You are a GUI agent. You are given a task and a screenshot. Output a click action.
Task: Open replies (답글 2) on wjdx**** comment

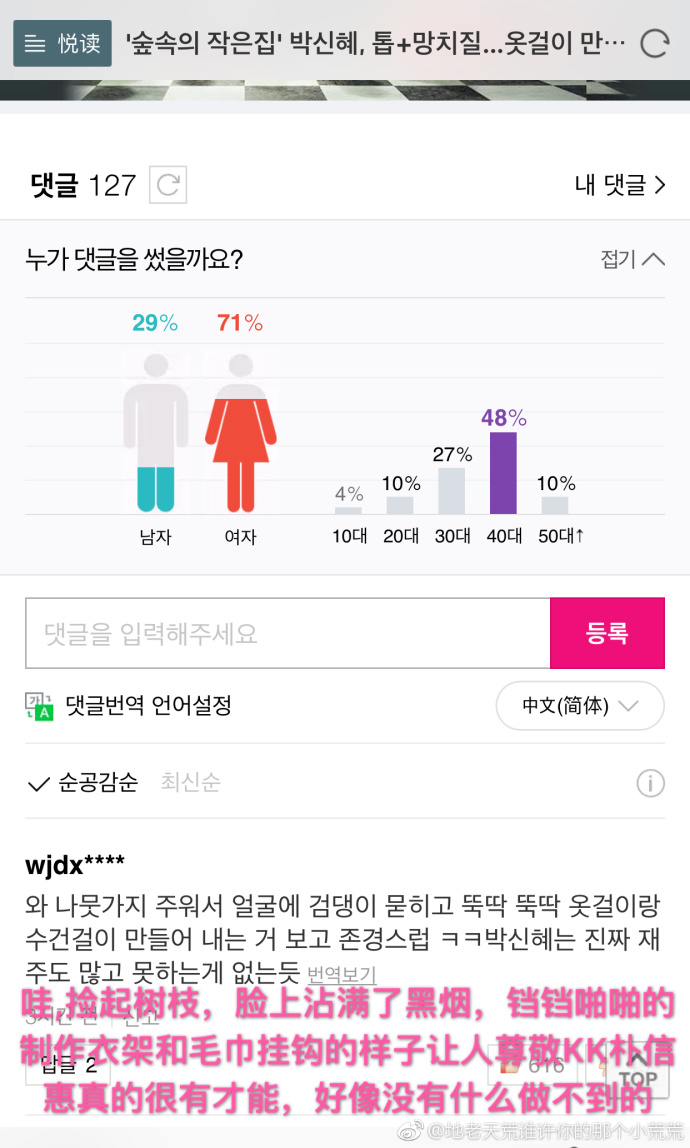(68, 1066)
